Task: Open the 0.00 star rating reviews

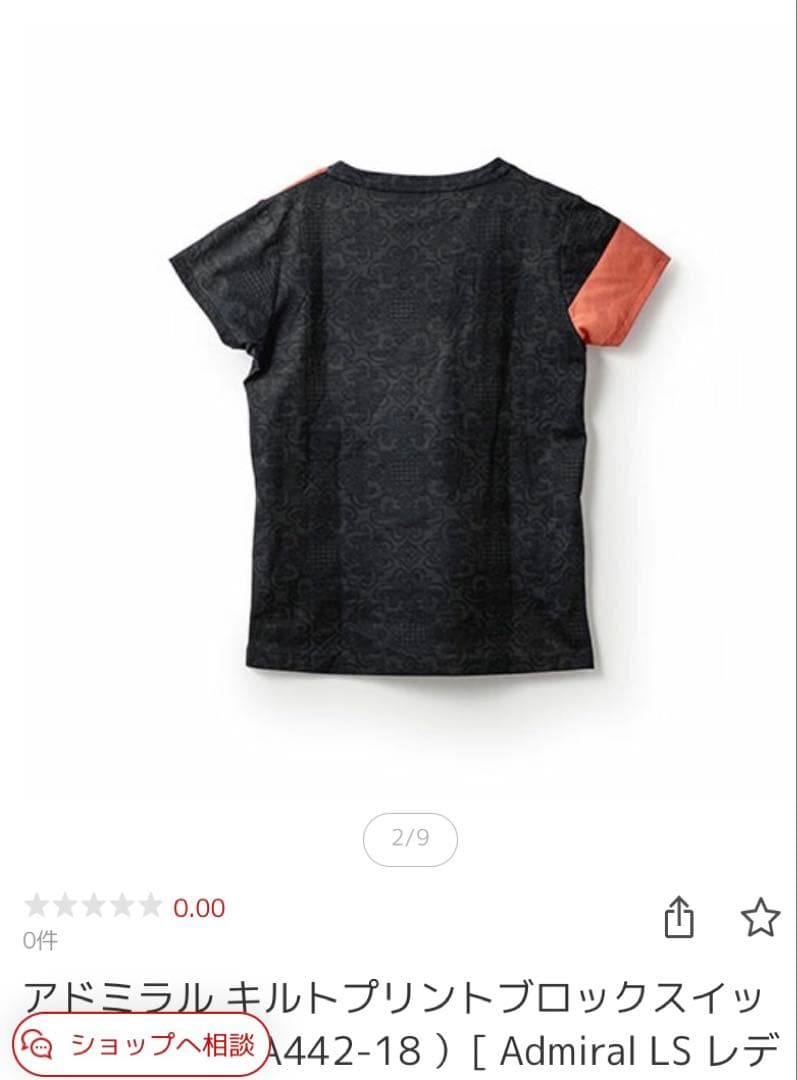Action: tap(125, 908)
